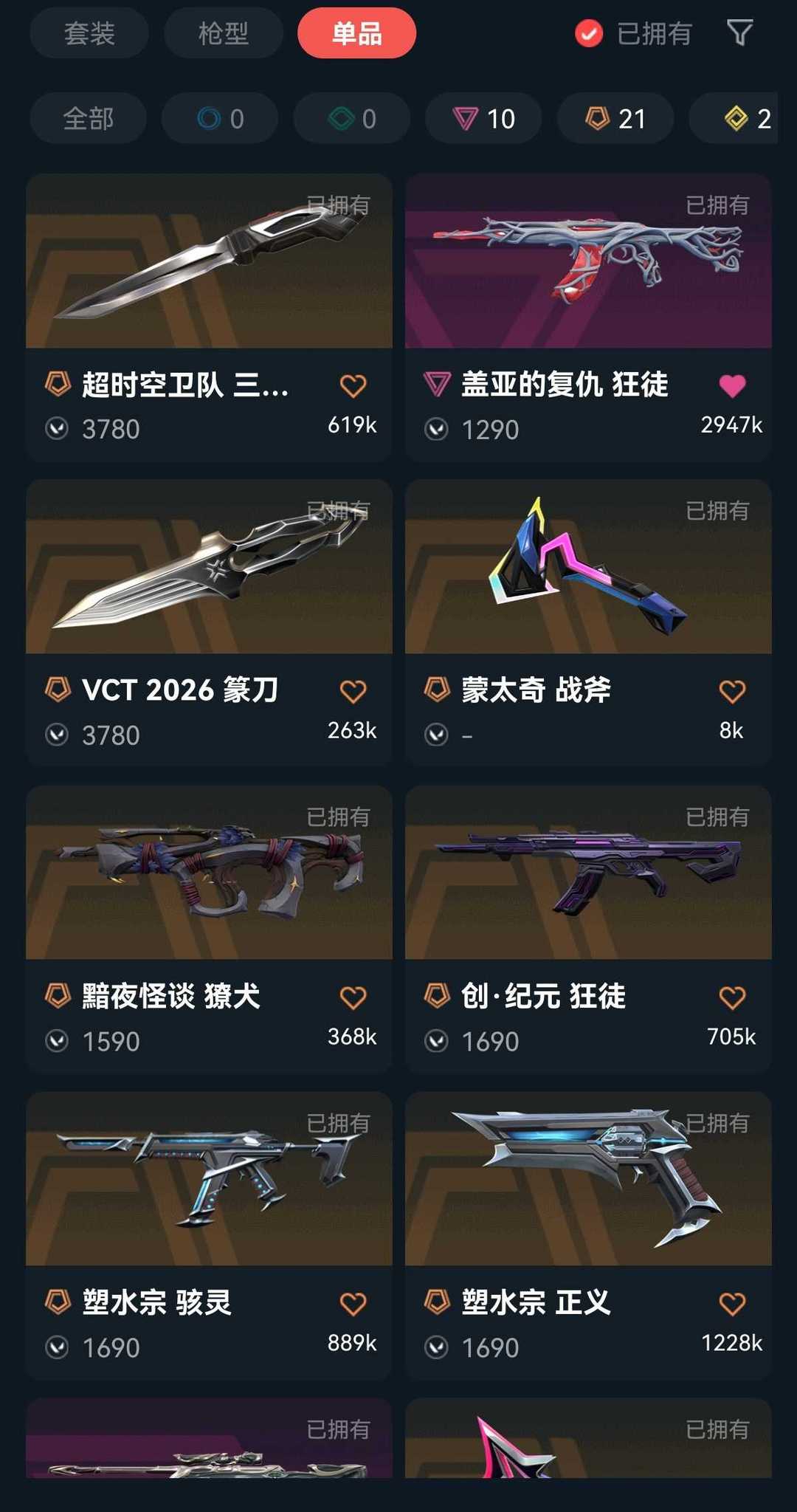Select the 单品 tab
The width and height of the screenshot is (797, 1512).
coord(356,33)
